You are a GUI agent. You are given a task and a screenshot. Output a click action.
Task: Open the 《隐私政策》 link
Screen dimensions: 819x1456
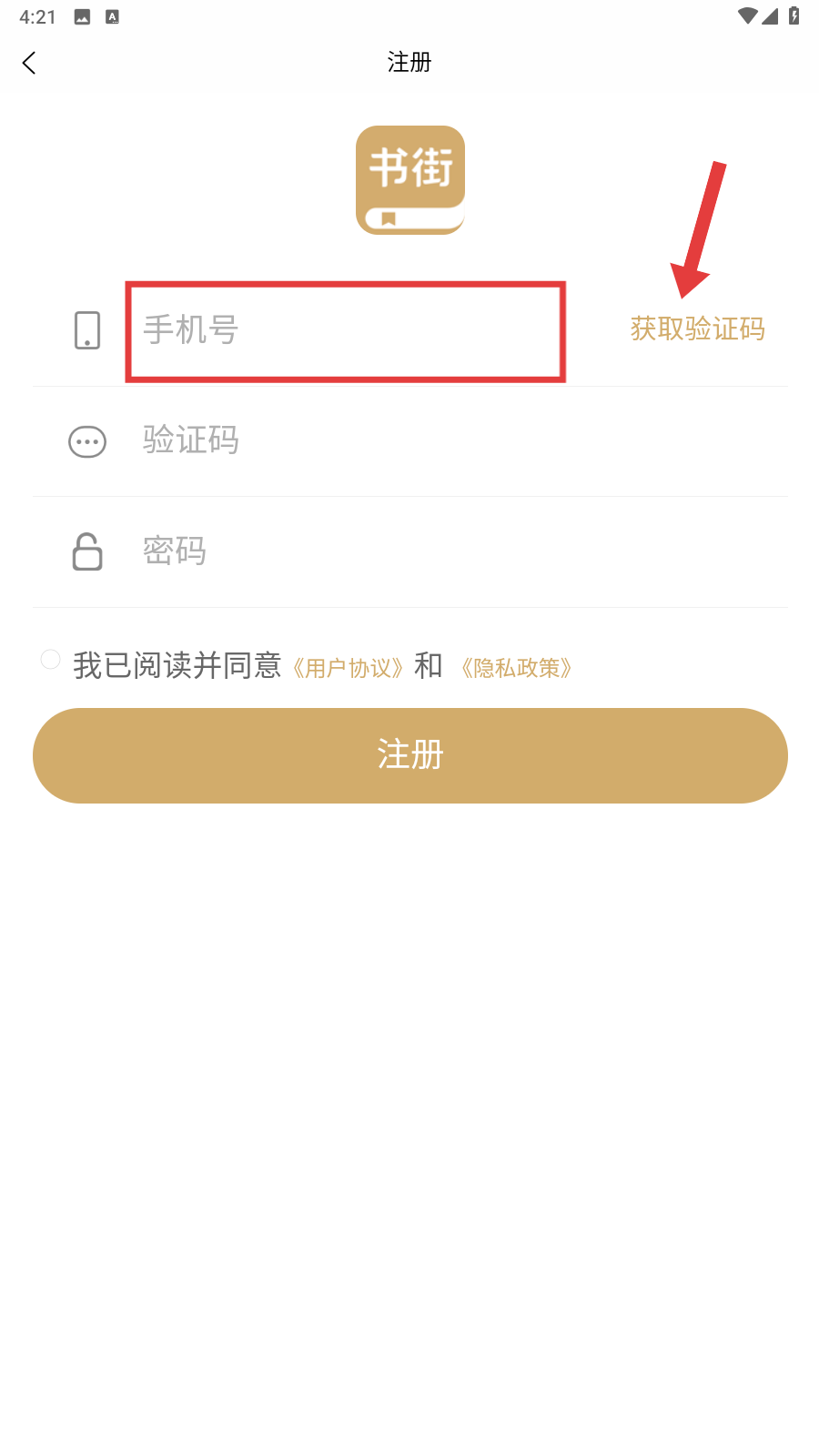(516, 668)
